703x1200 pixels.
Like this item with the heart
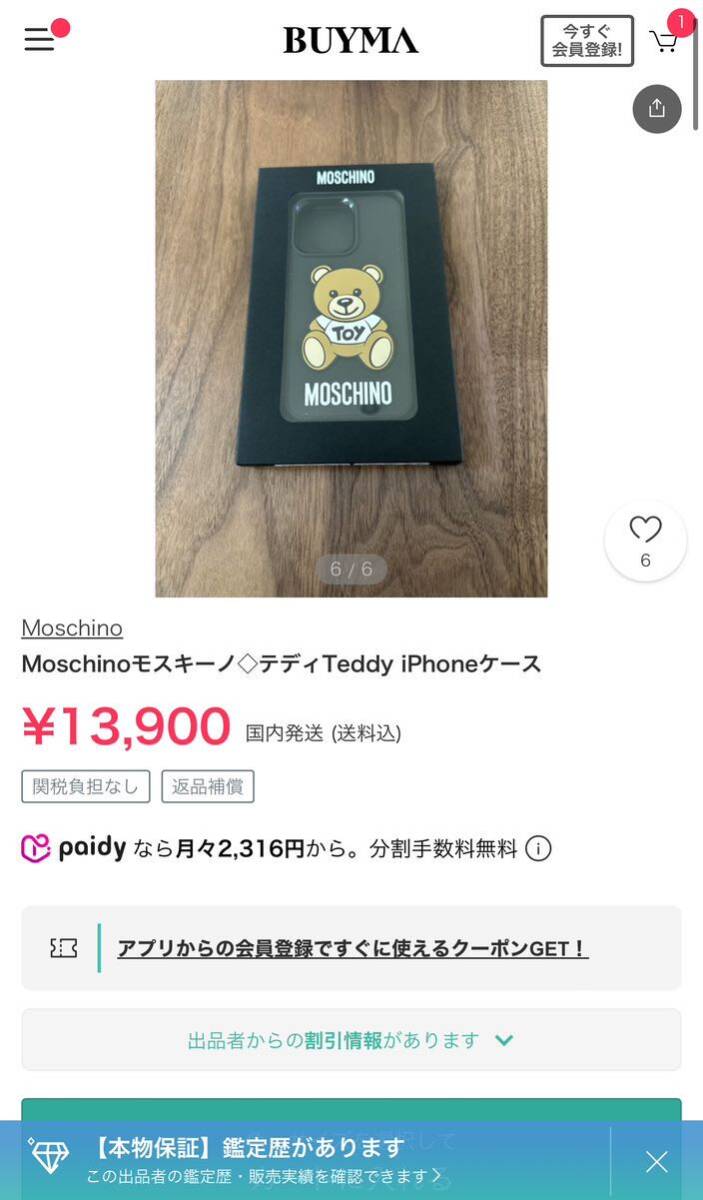pyautogui.click(x=645, y=541)
